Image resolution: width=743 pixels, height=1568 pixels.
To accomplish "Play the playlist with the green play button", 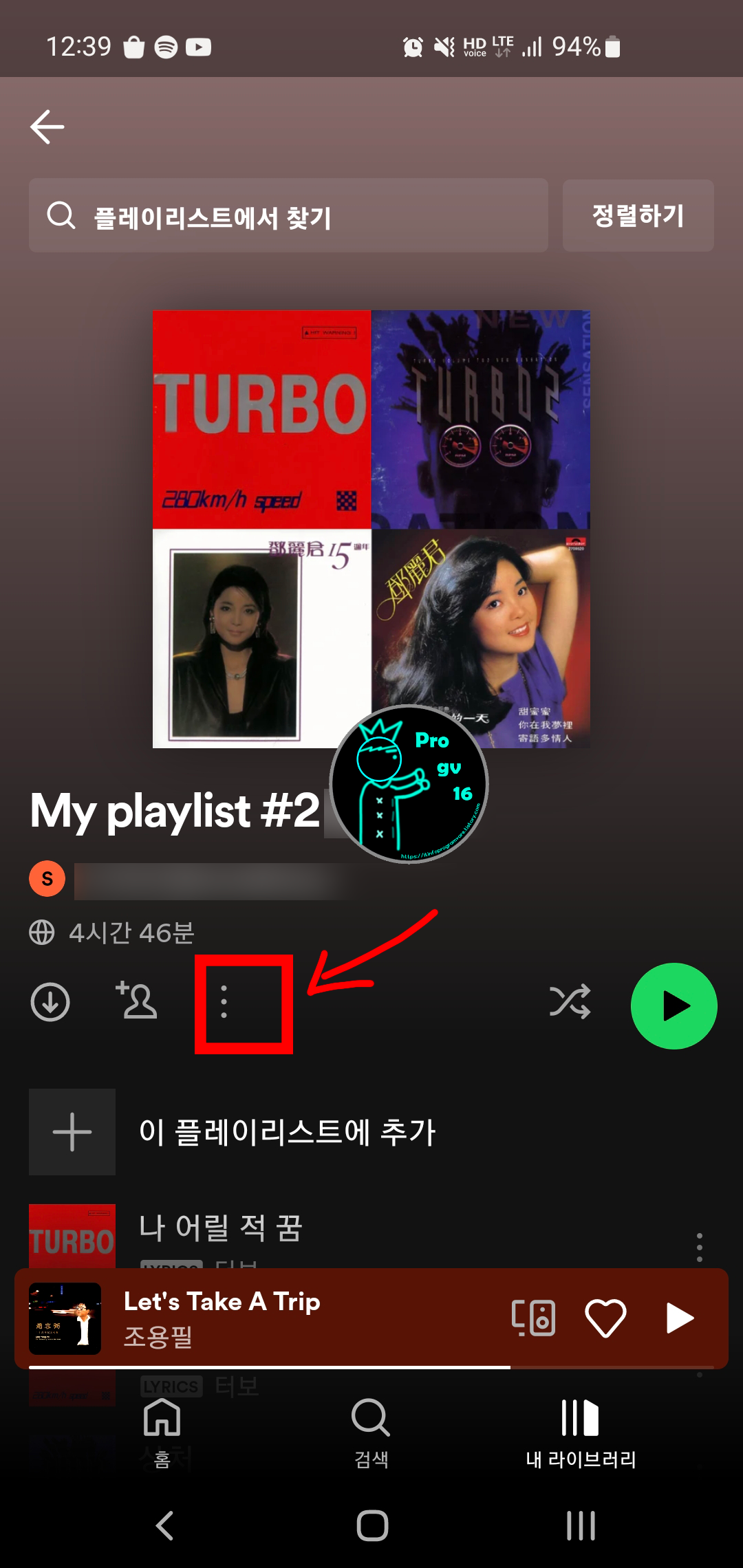I will click(673, 1005).
